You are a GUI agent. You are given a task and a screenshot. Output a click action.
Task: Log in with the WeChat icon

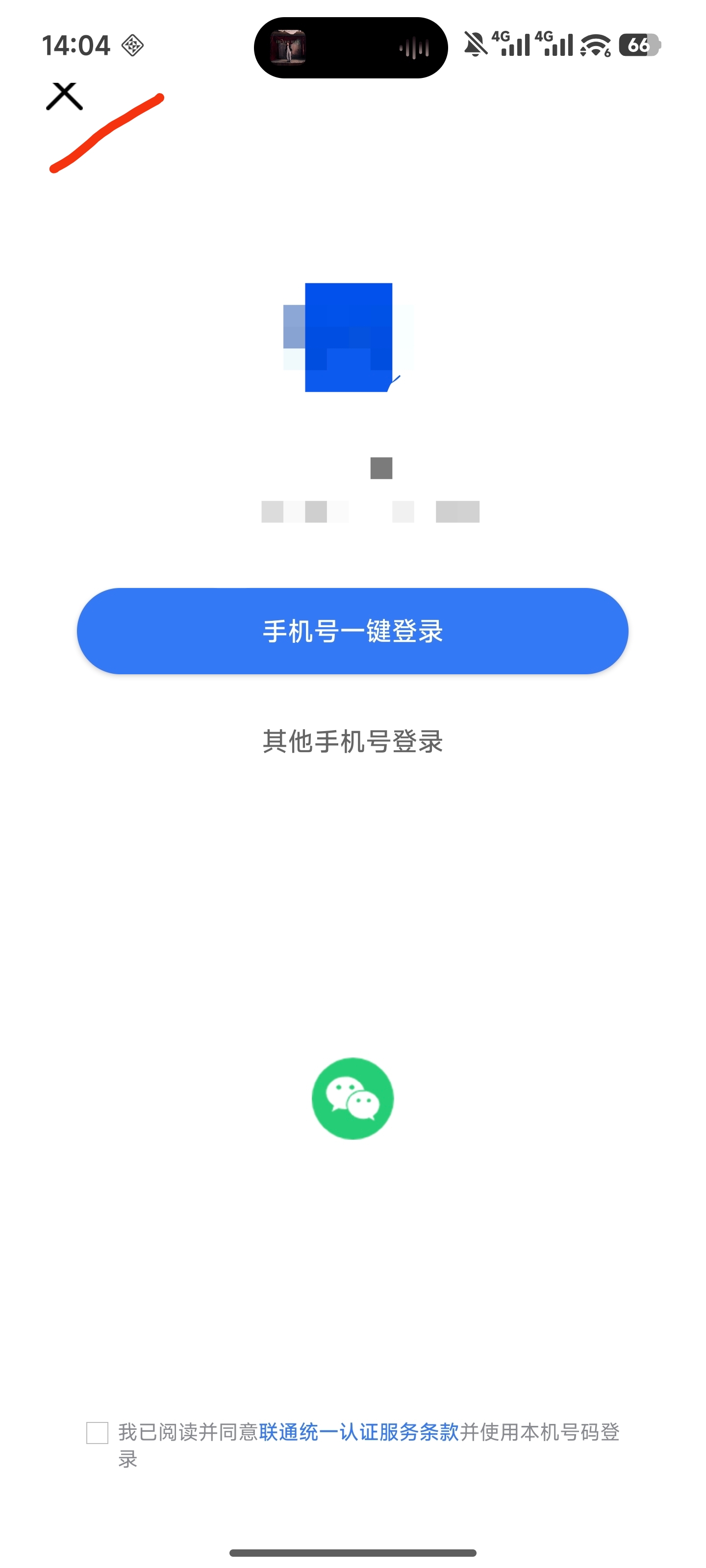point(352,1098)
